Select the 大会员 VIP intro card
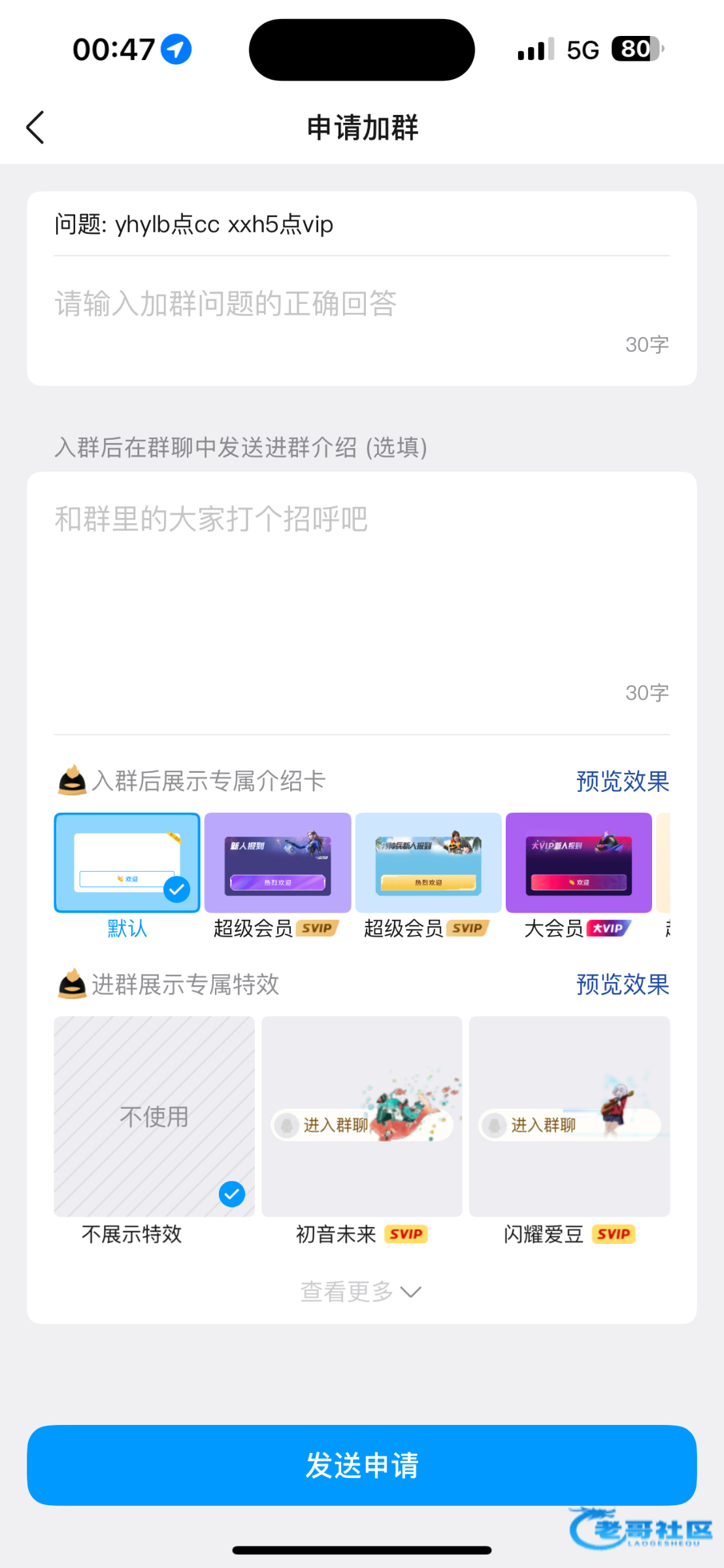Screen dimensions: 724x1568 (578, 862)
